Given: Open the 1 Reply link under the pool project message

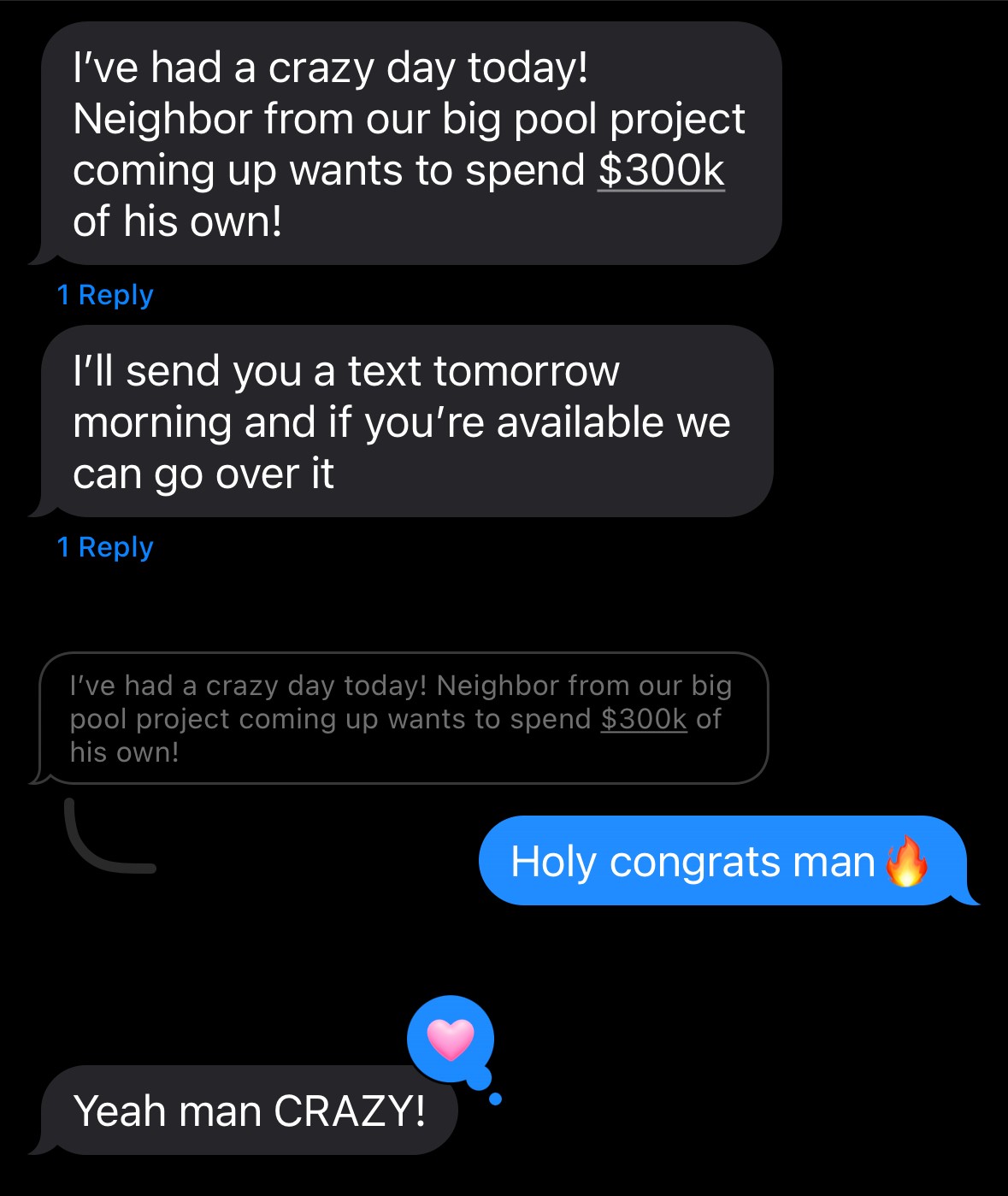Looking at the screenshot, I should coord(105,295).
